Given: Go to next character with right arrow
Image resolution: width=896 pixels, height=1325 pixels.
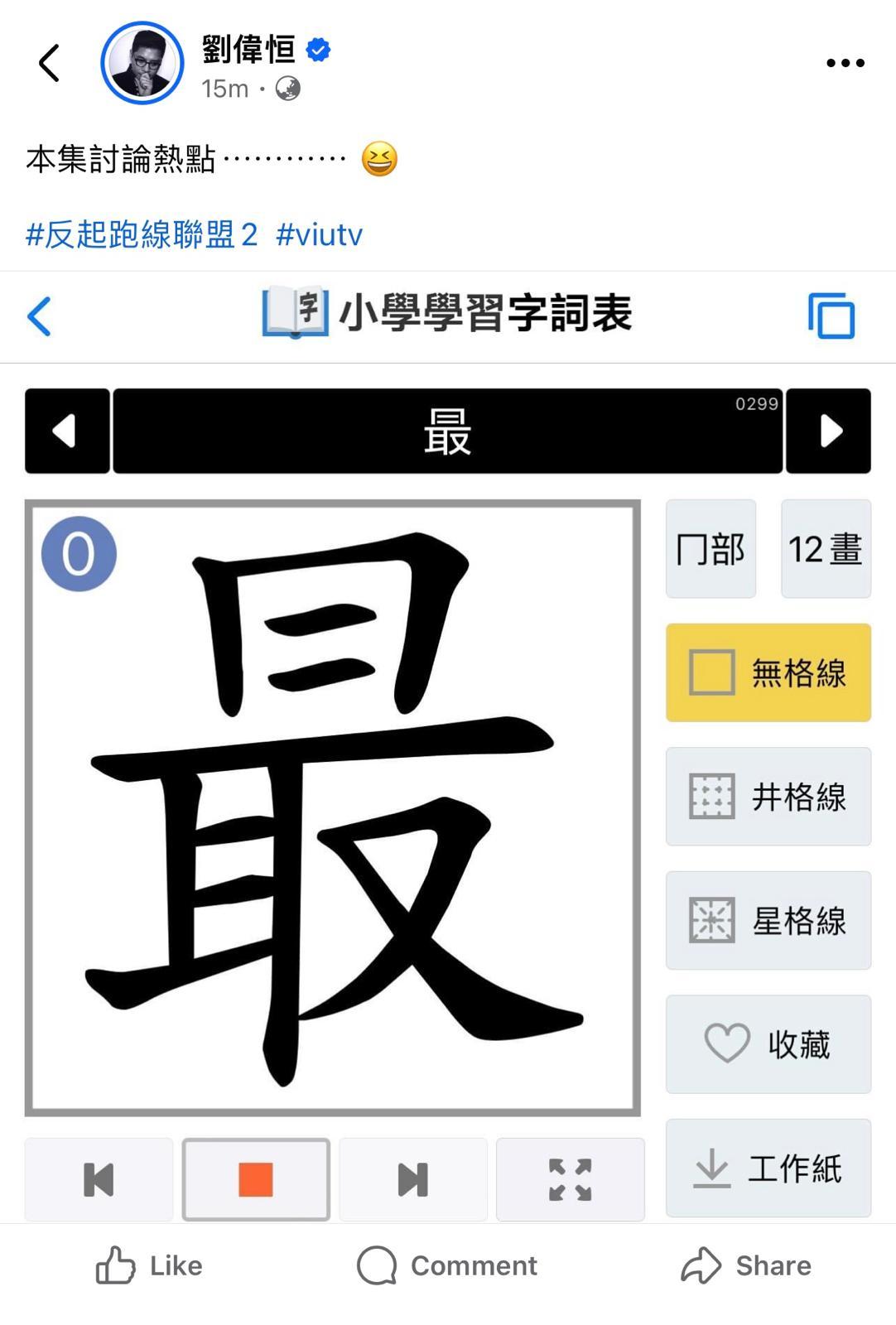Looking at the screenshot, I should click(x=830, y=431).
